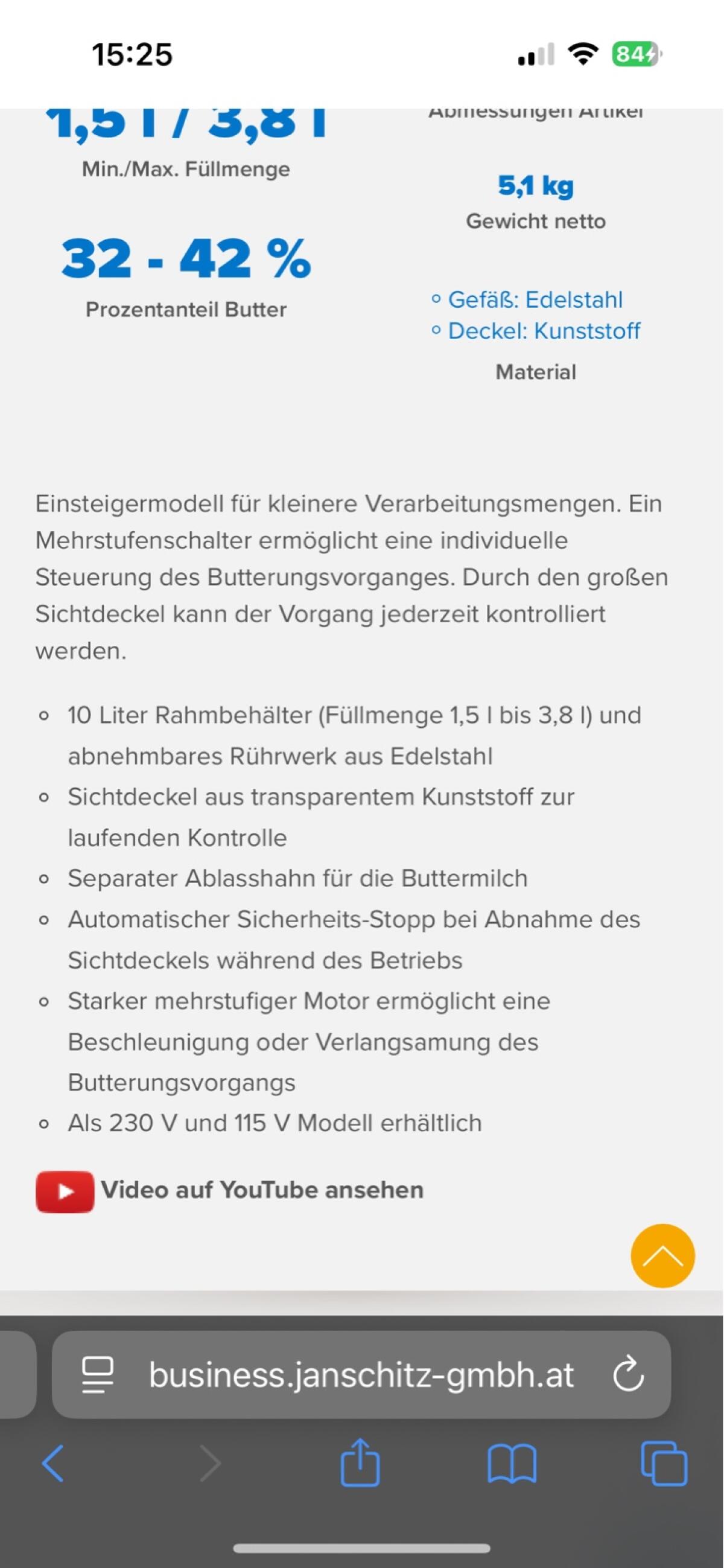Open Safari bookmarks
Screen dimensions: 724x1568
512,1464
